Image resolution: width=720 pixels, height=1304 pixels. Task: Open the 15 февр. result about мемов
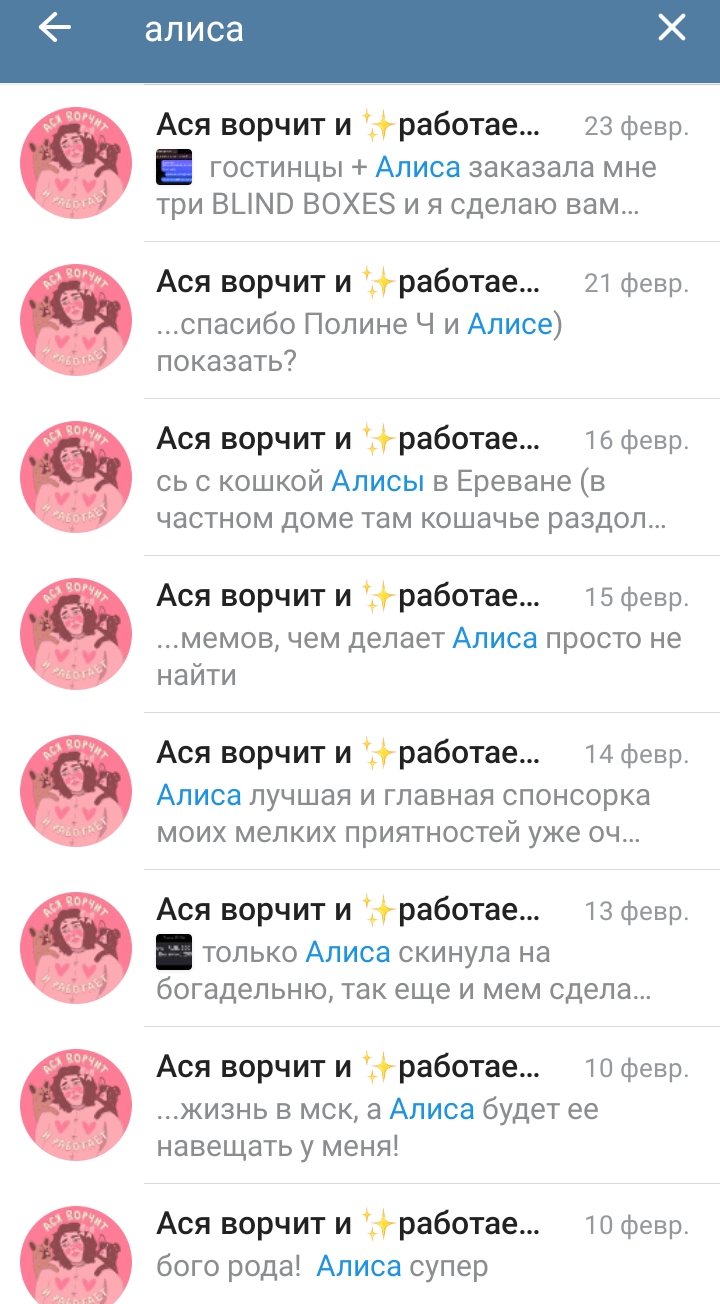(420, 636)
